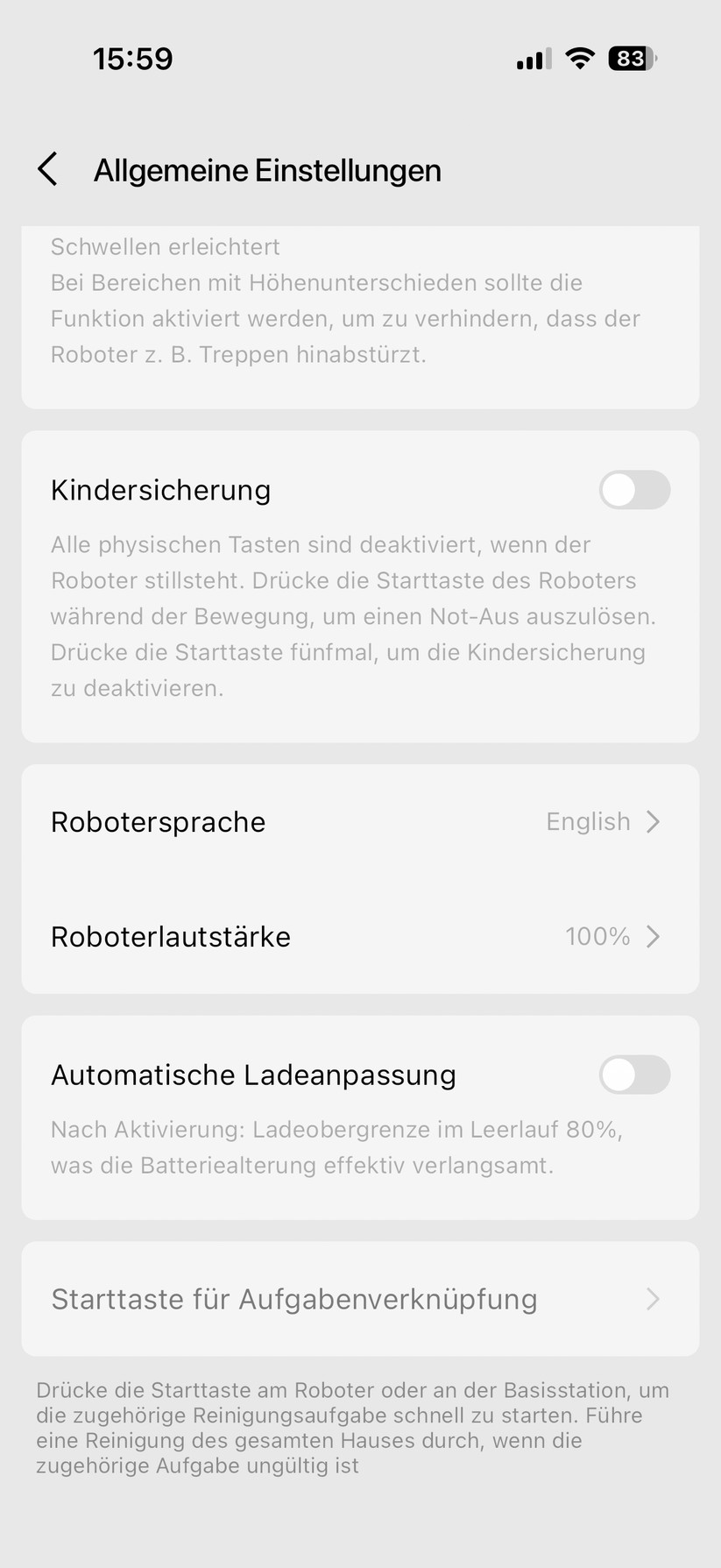This screenshot has height=1568, width=721.
Task: Tap the cellular signal strength icon
Action: (x=532, y=58)
